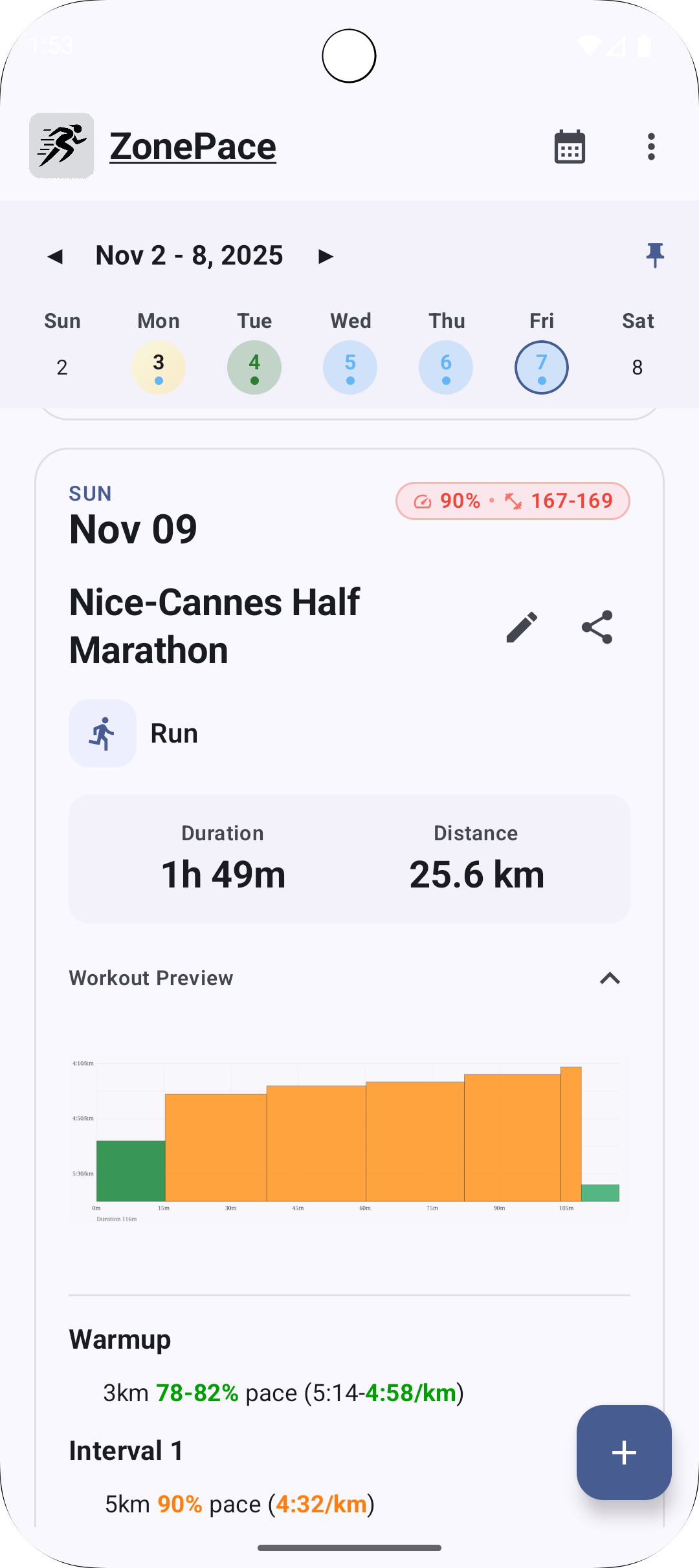Viewport: 699px width, 1568px height.
Task: Select Friday 7 in the week strip
Action: click(542, 367)
